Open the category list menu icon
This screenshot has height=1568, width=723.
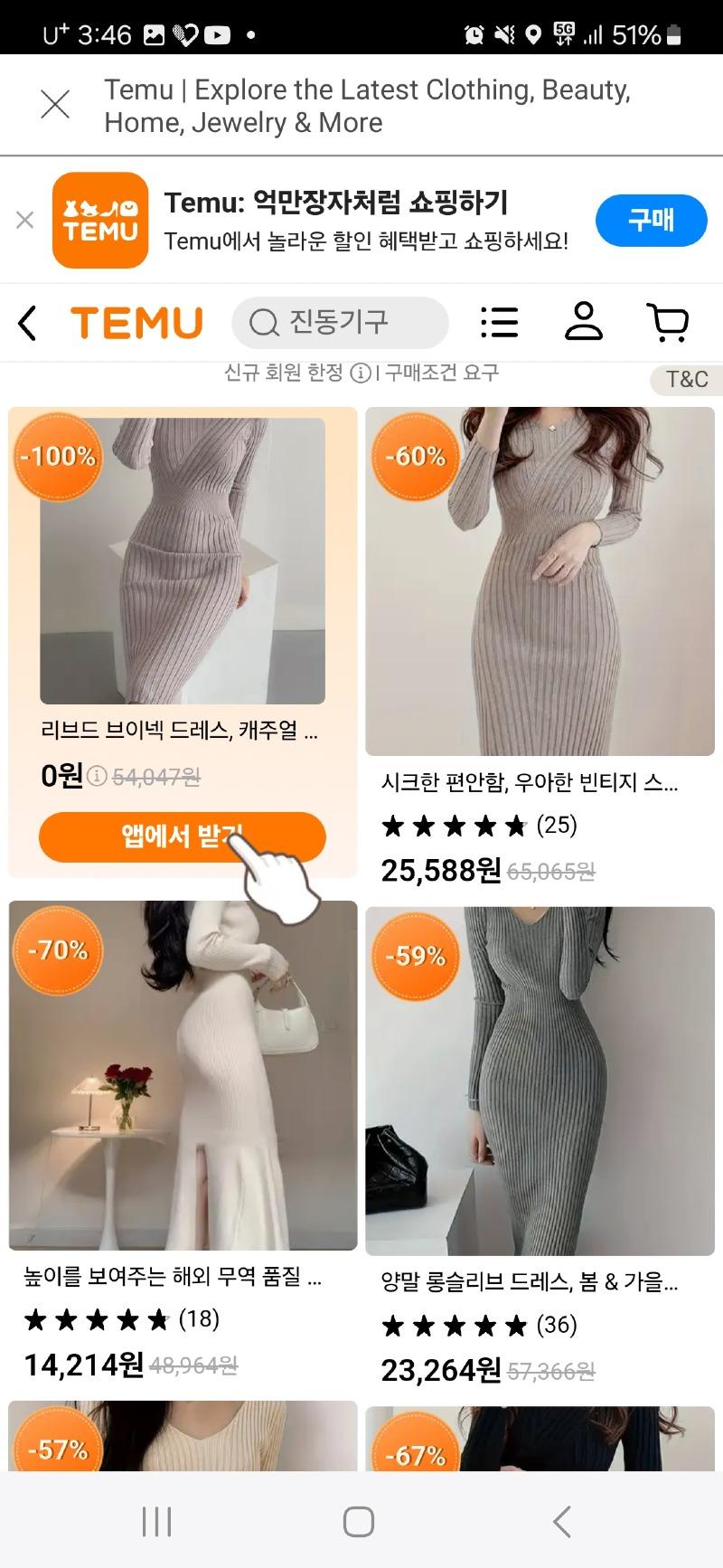point(499,322)
